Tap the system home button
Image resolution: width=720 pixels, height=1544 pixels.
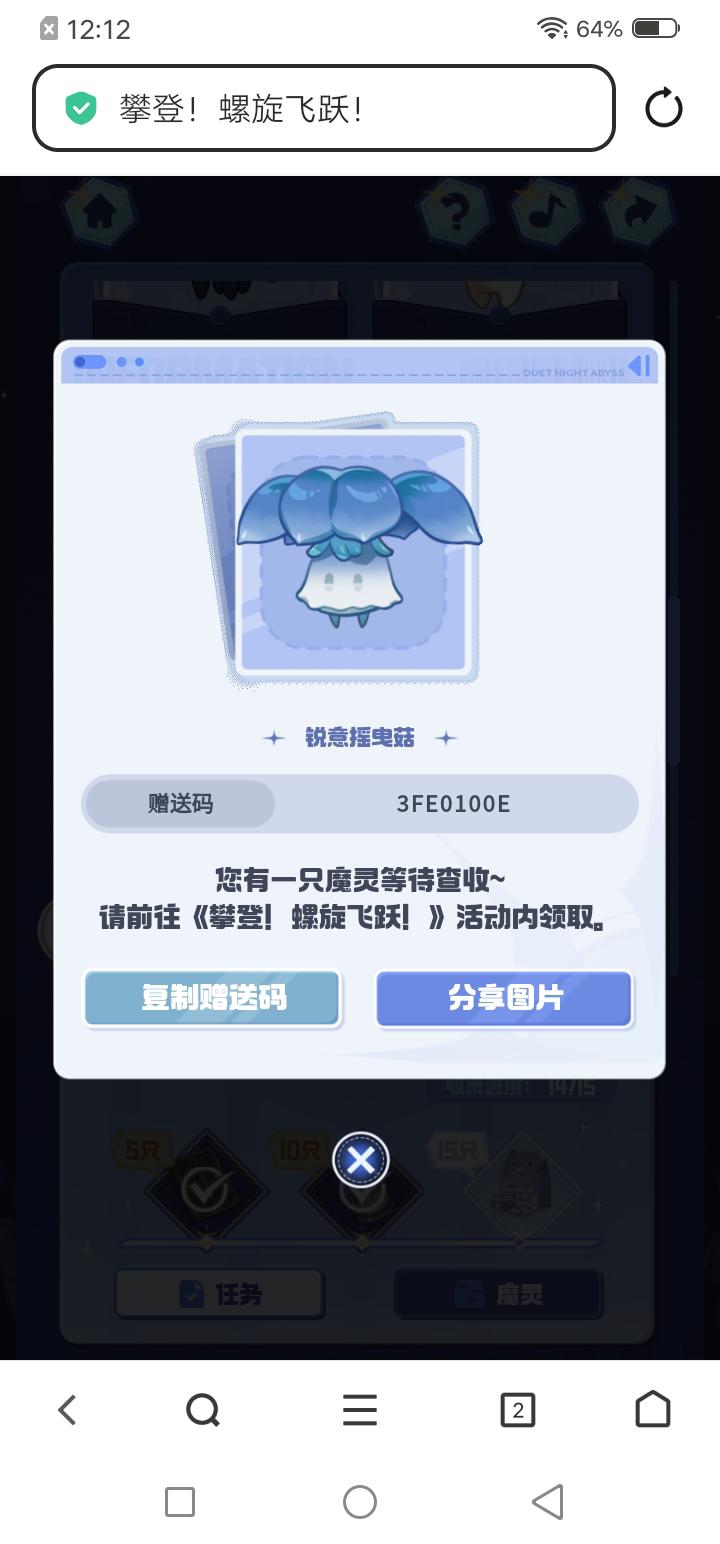360,1501
